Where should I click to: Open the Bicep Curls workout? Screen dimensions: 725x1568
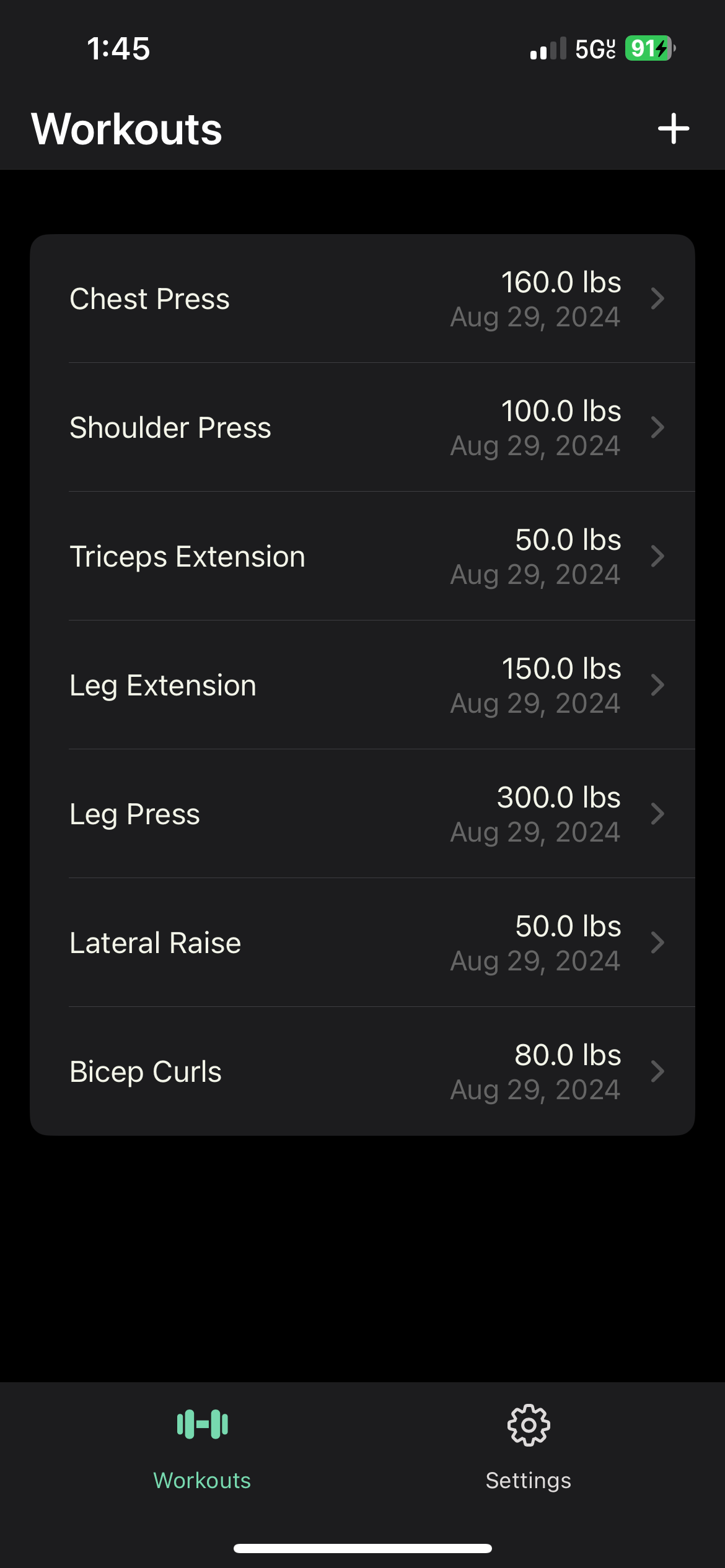click(362, 1071)
